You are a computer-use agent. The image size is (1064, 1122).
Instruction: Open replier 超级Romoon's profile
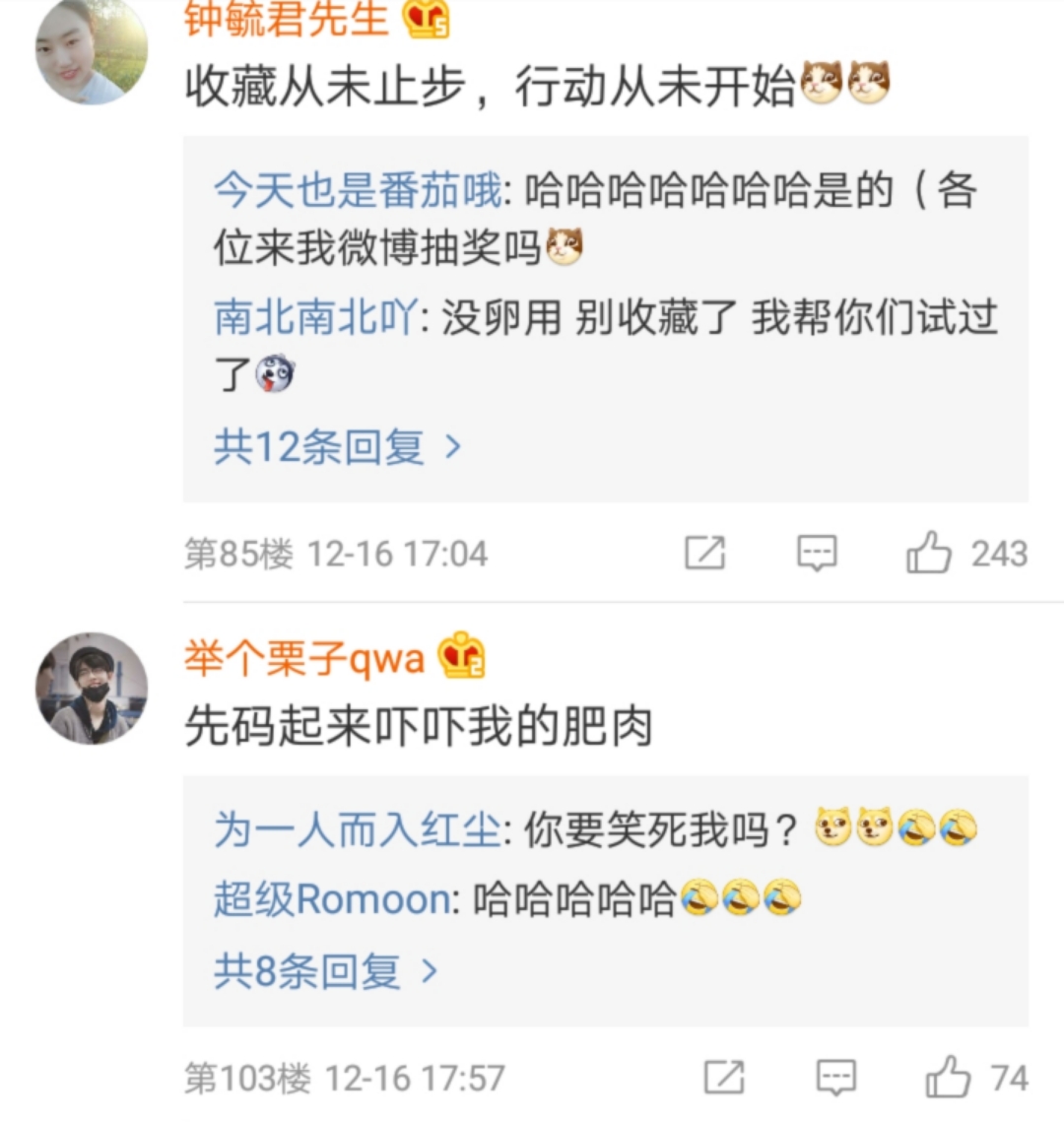(x=332, y=899)
